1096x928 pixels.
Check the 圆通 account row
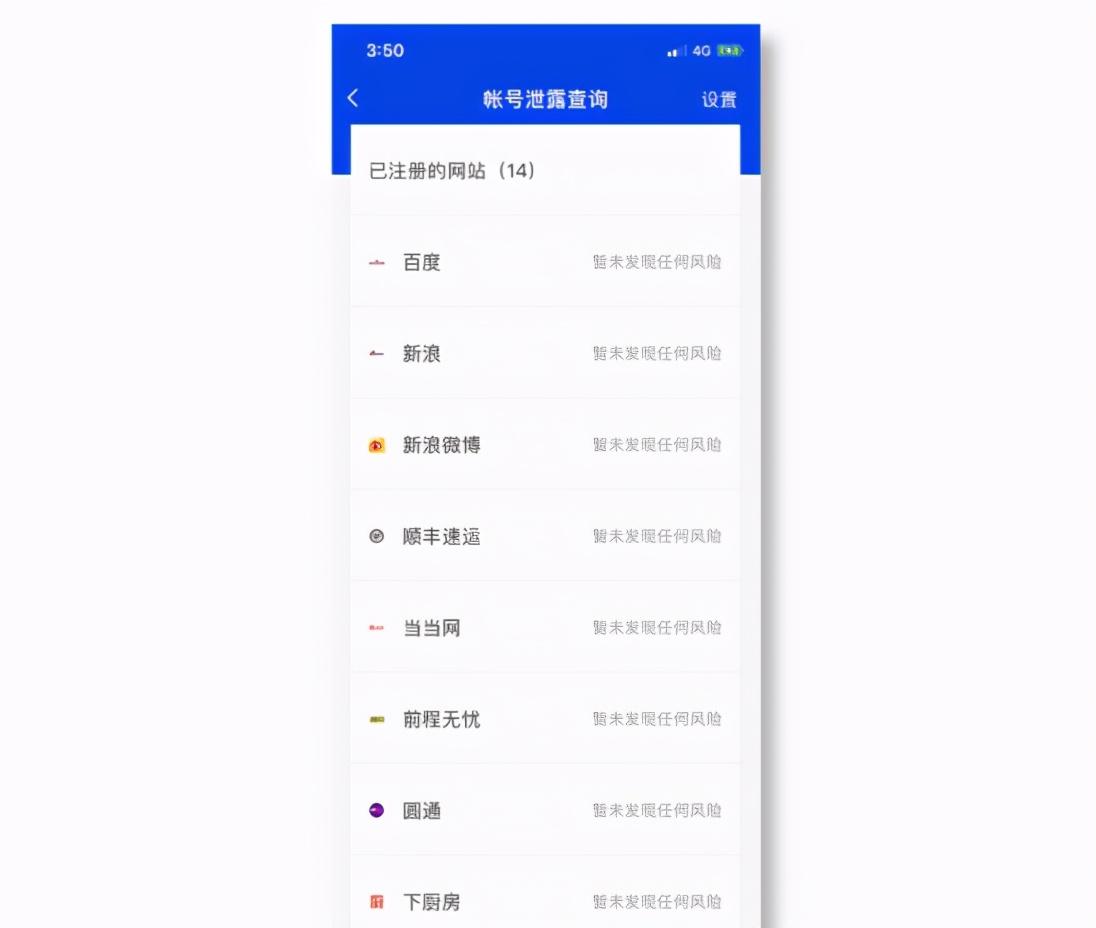[x=545, y=810]
